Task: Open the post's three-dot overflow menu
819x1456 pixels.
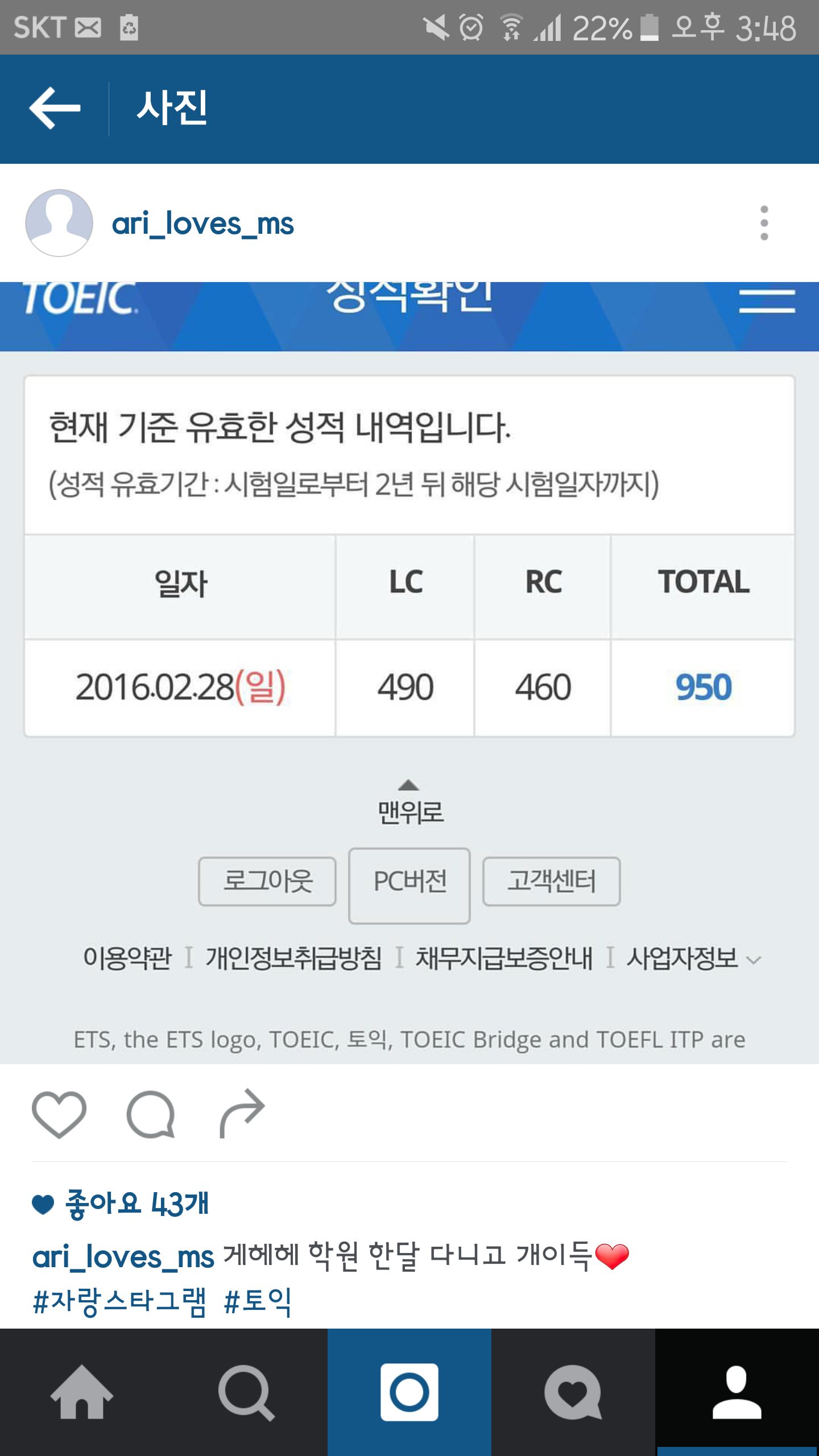Action: pyautogui.click(x=764, y=223)
